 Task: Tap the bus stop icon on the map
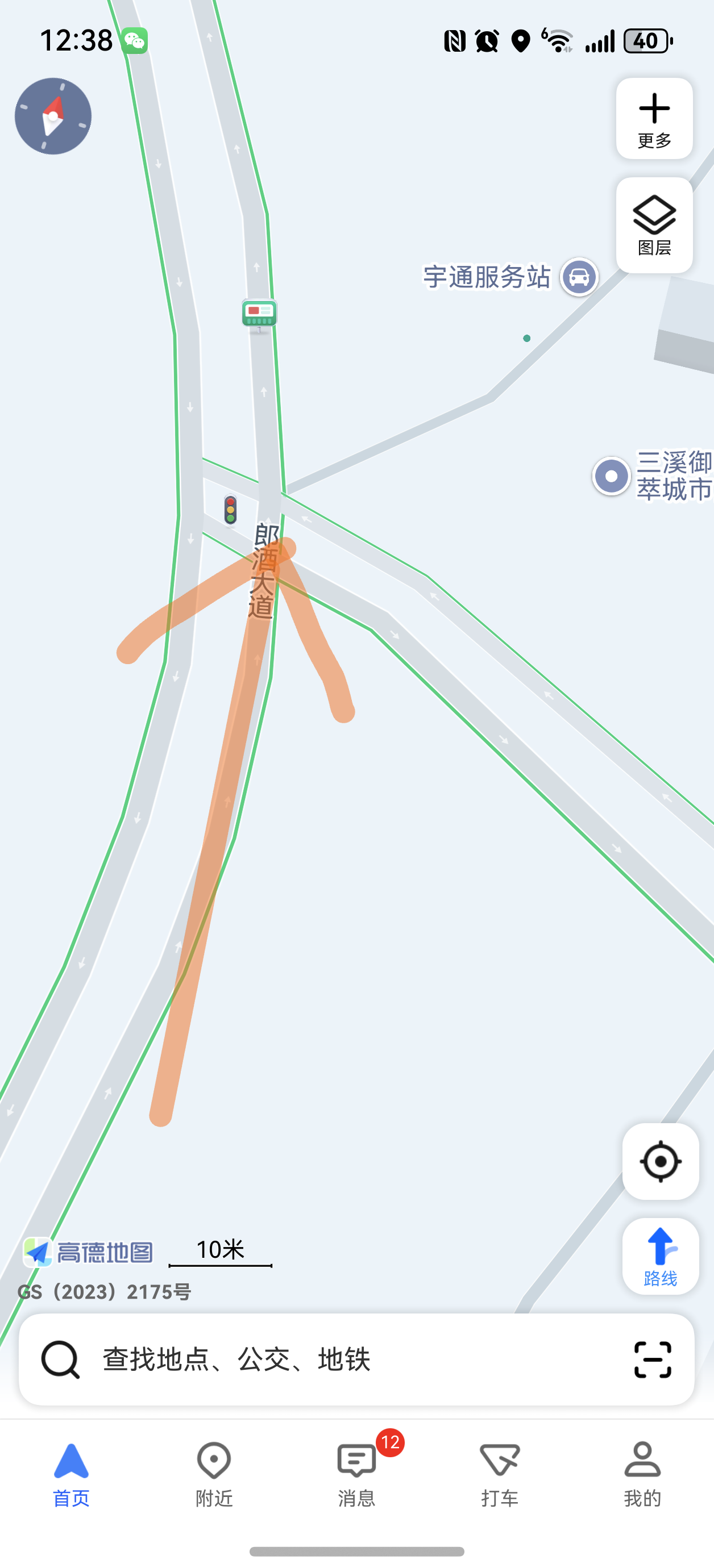coord(259,314)
